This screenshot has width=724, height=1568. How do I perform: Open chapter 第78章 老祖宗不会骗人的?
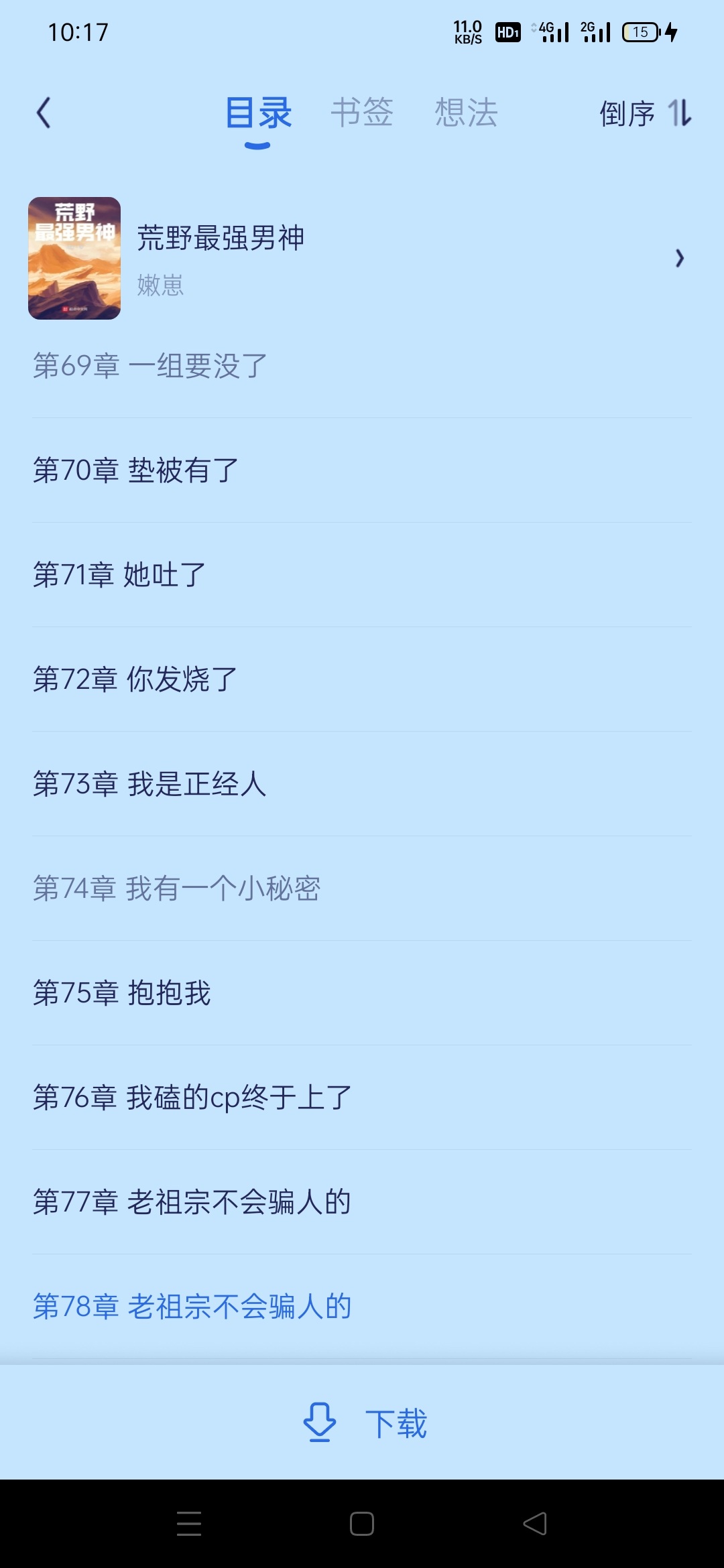192,1307
